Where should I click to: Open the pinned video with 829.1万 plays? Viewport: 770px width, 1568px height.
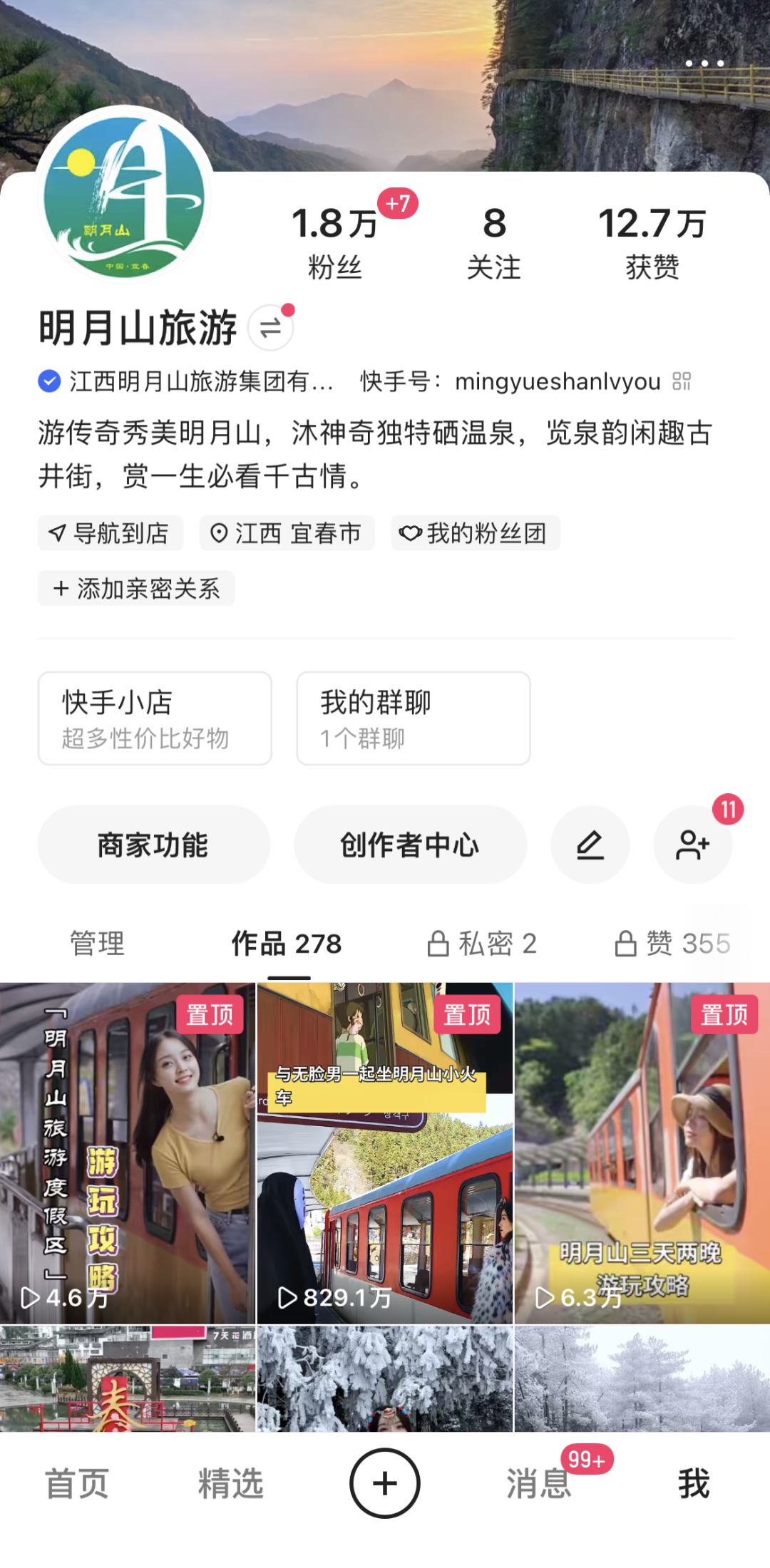pyautogui.click(x=384, y=1155)
